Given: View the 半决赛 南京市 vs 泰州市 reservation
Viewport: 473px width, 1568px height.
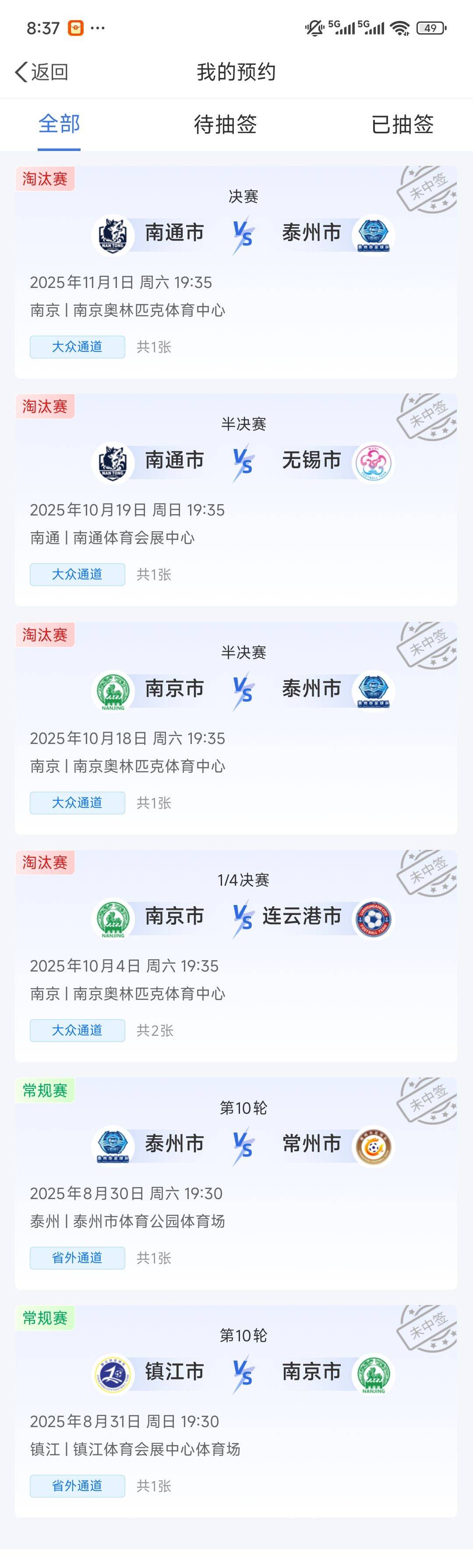Looking at the screenshot, I should coord(236,728).
